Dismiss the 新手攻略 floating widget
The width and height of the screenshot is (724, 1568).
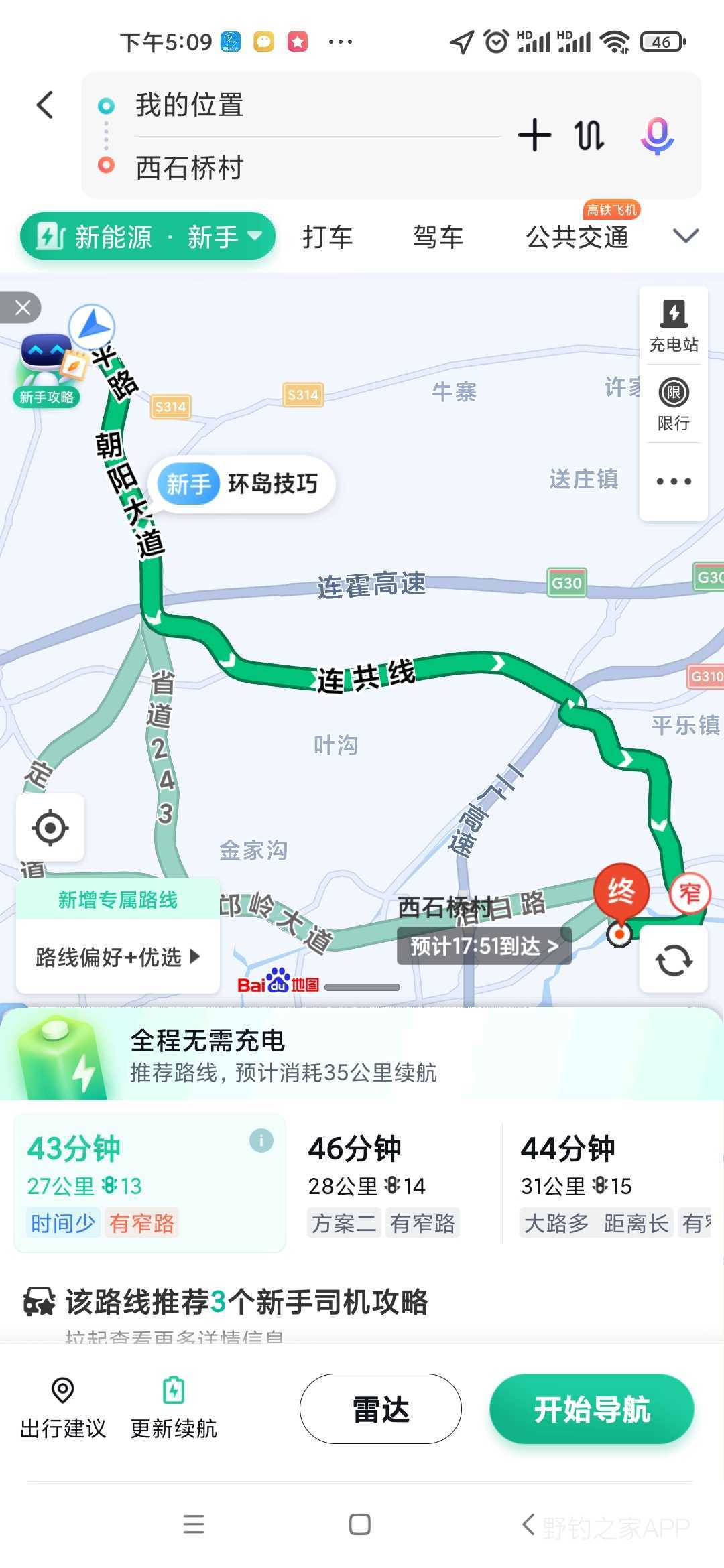(22, 308)
